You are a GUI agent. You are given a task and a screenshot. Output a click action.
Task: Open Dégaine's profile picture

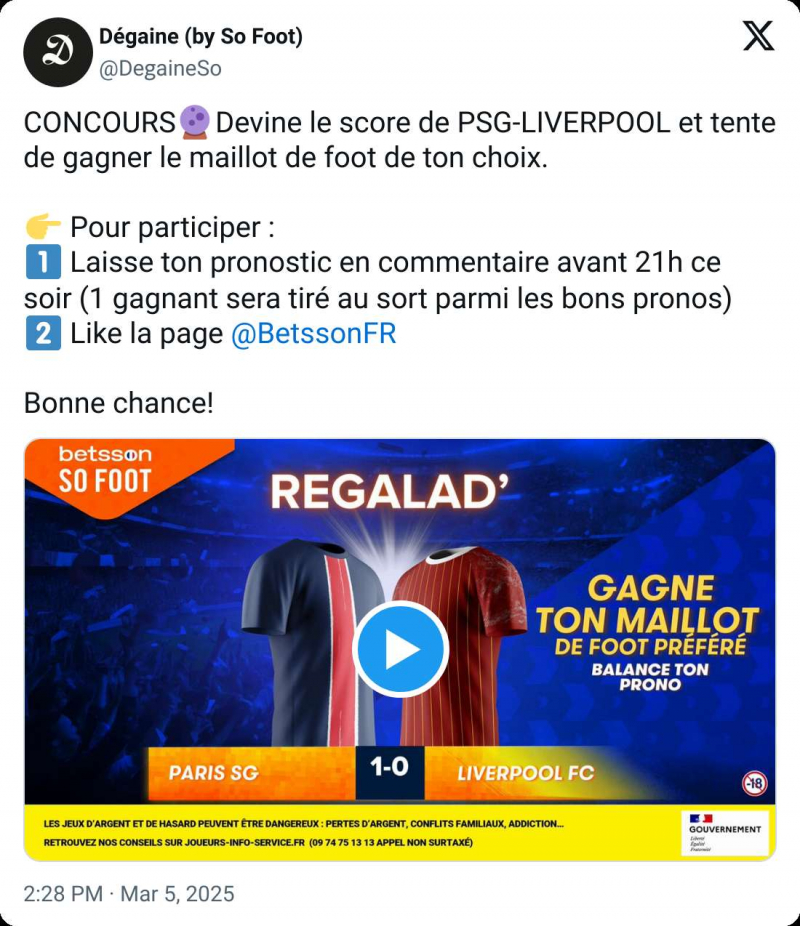click(58, 52)
